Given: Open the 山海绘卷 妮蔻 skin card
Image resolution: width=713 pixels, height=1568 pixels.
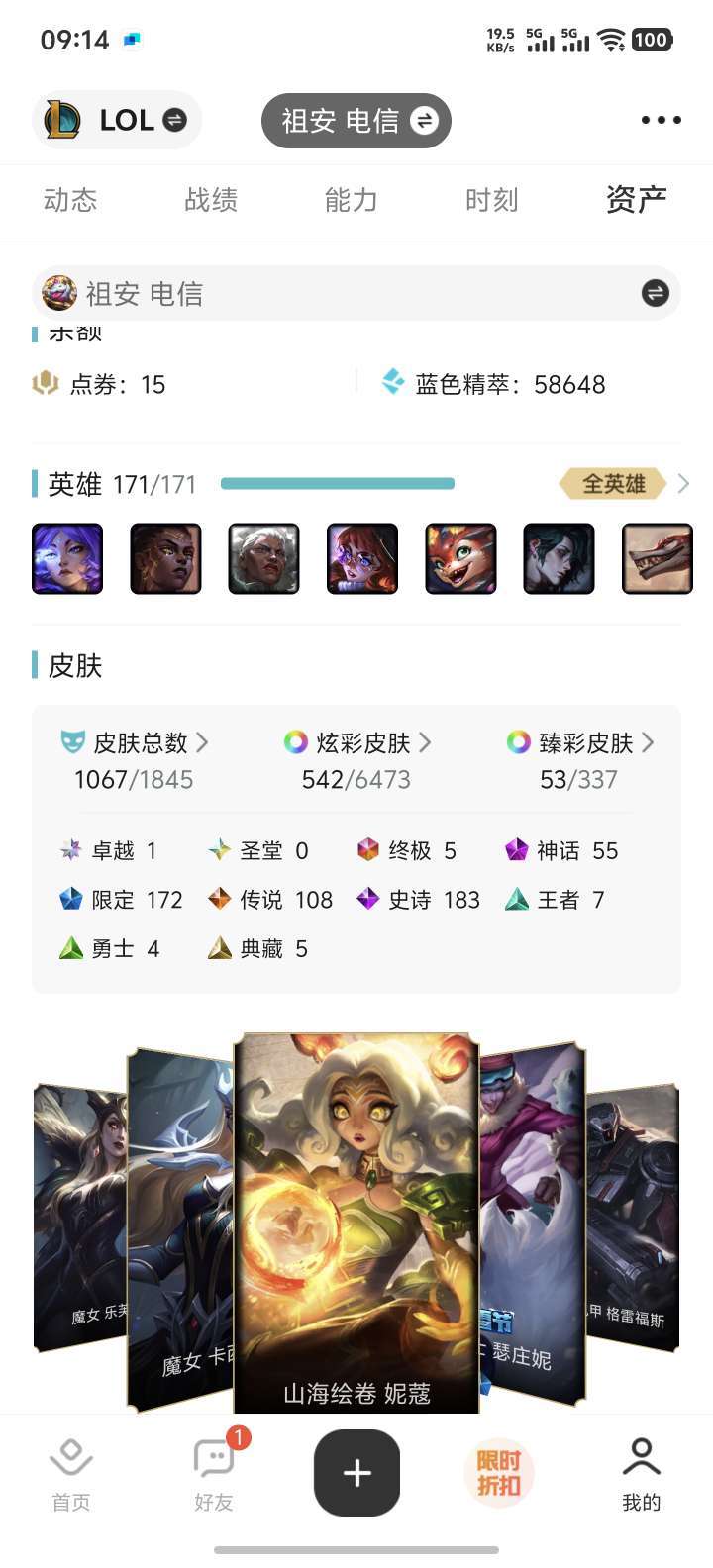Looking at the screenshot, I should (x=356, y=1224).
